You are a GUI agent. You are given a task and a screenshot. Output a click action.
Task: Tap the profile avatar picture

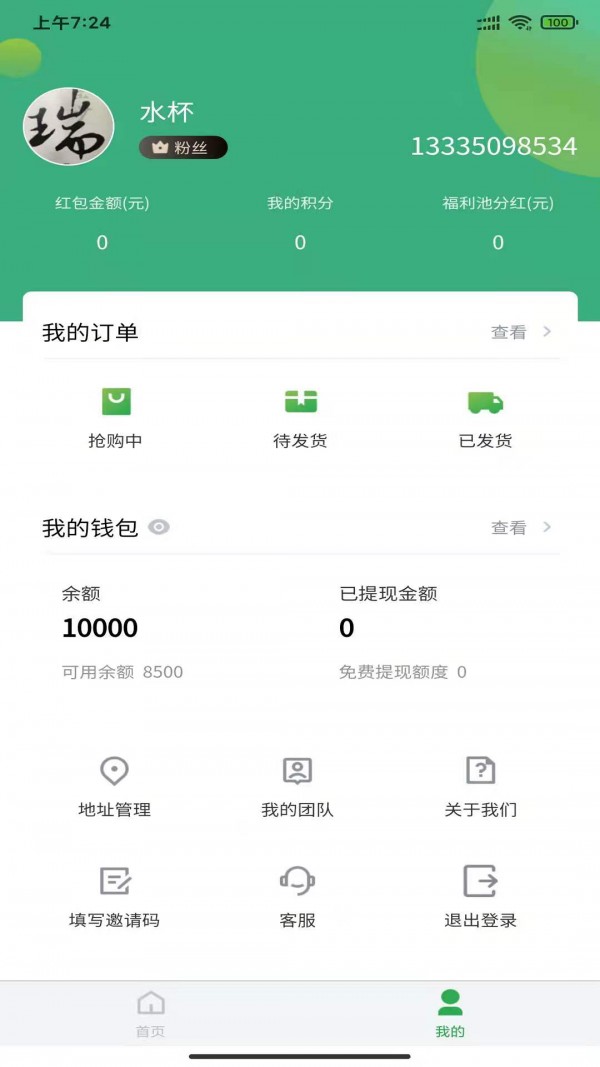point(68,127)
